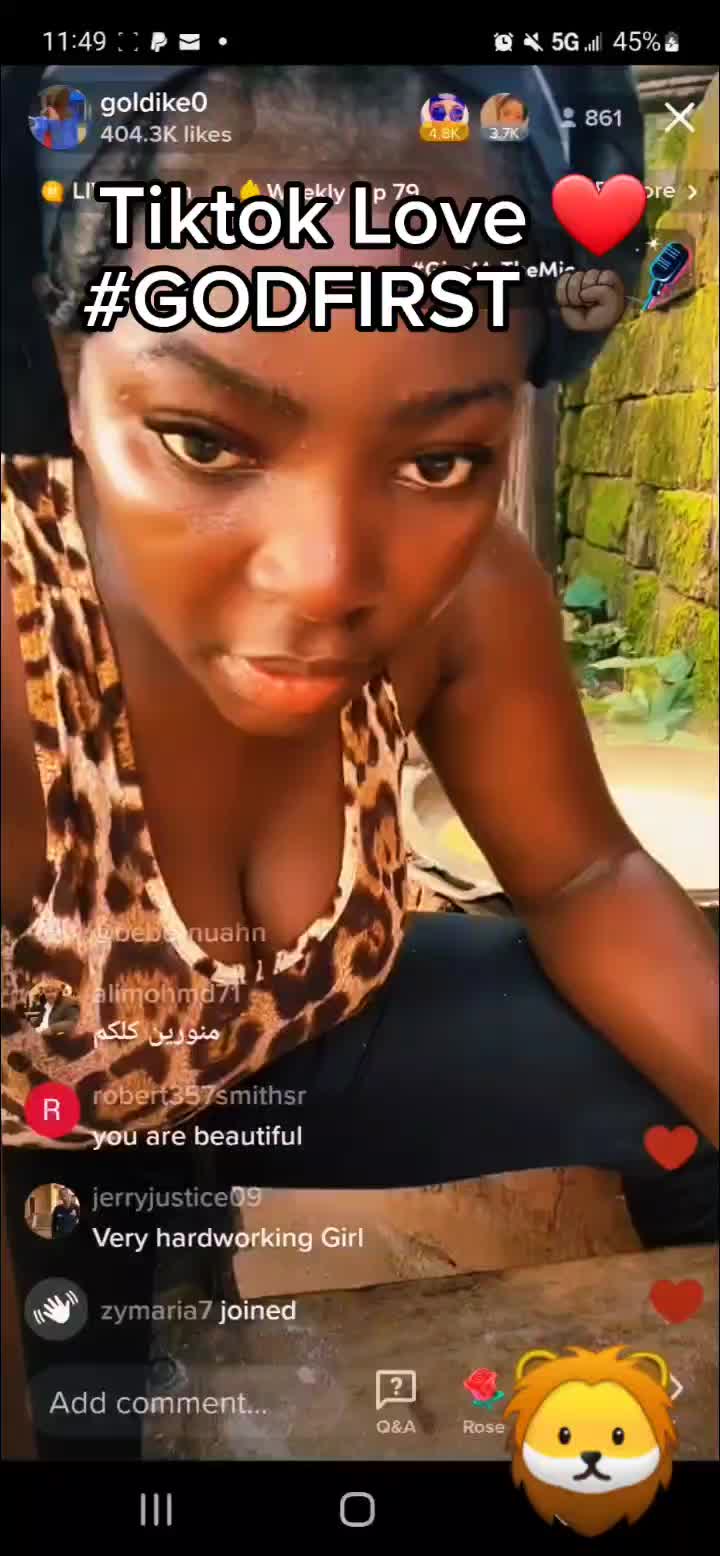Open jerryjustice09 commenter profile
The width and height of the screenshot is (720, 1556).
click(51, 1211)
